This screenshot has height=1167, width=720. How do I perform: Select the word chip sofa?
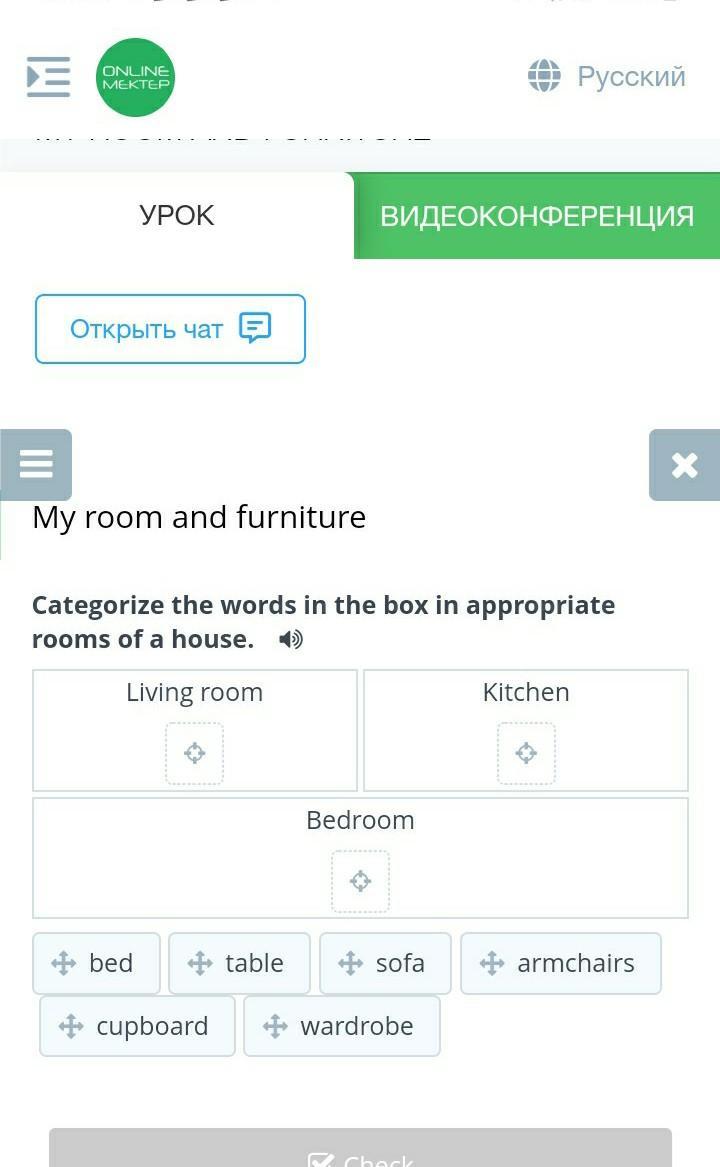tap(385, 963)
